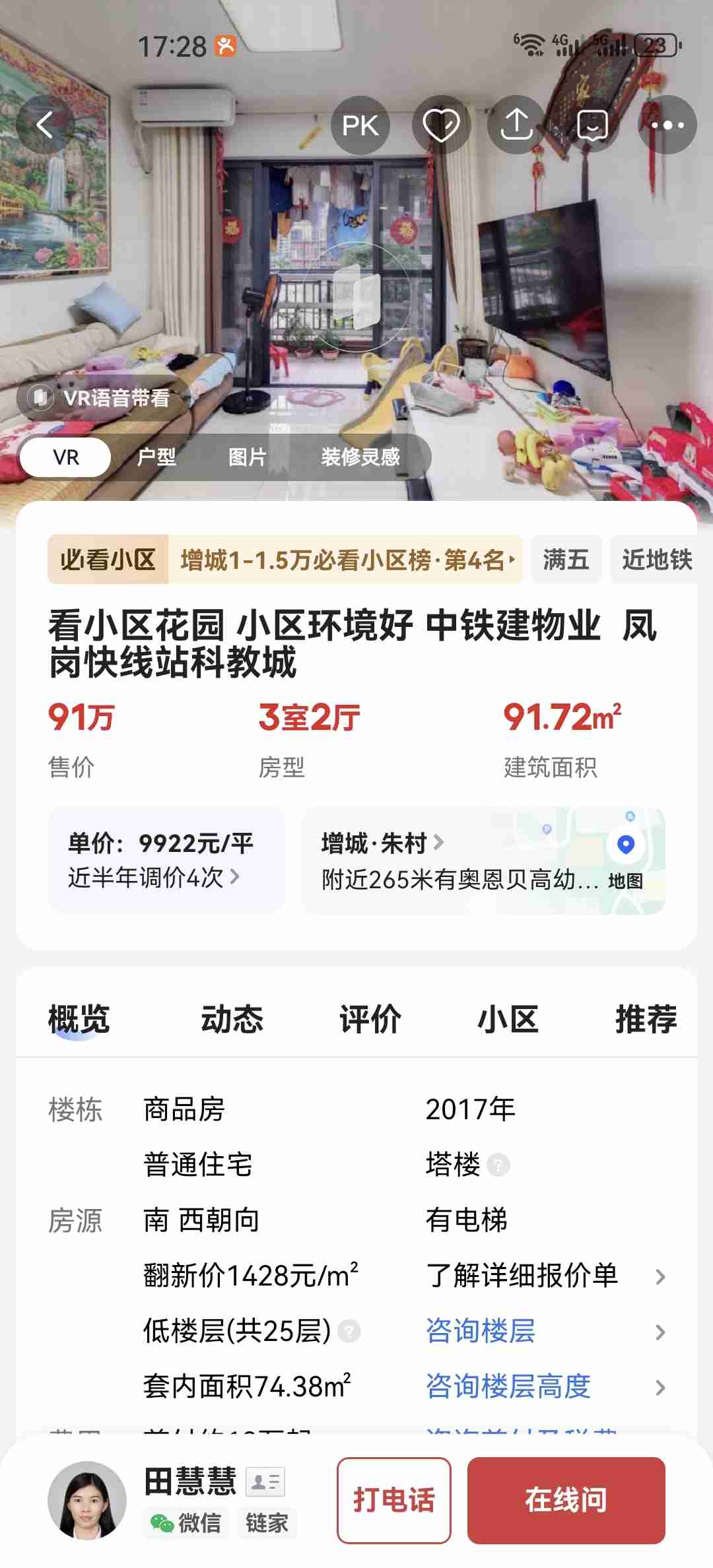This screenshot has width=713, height=1568.
Task: Go back using the top-left arrow
Action: tap(45, 125)
